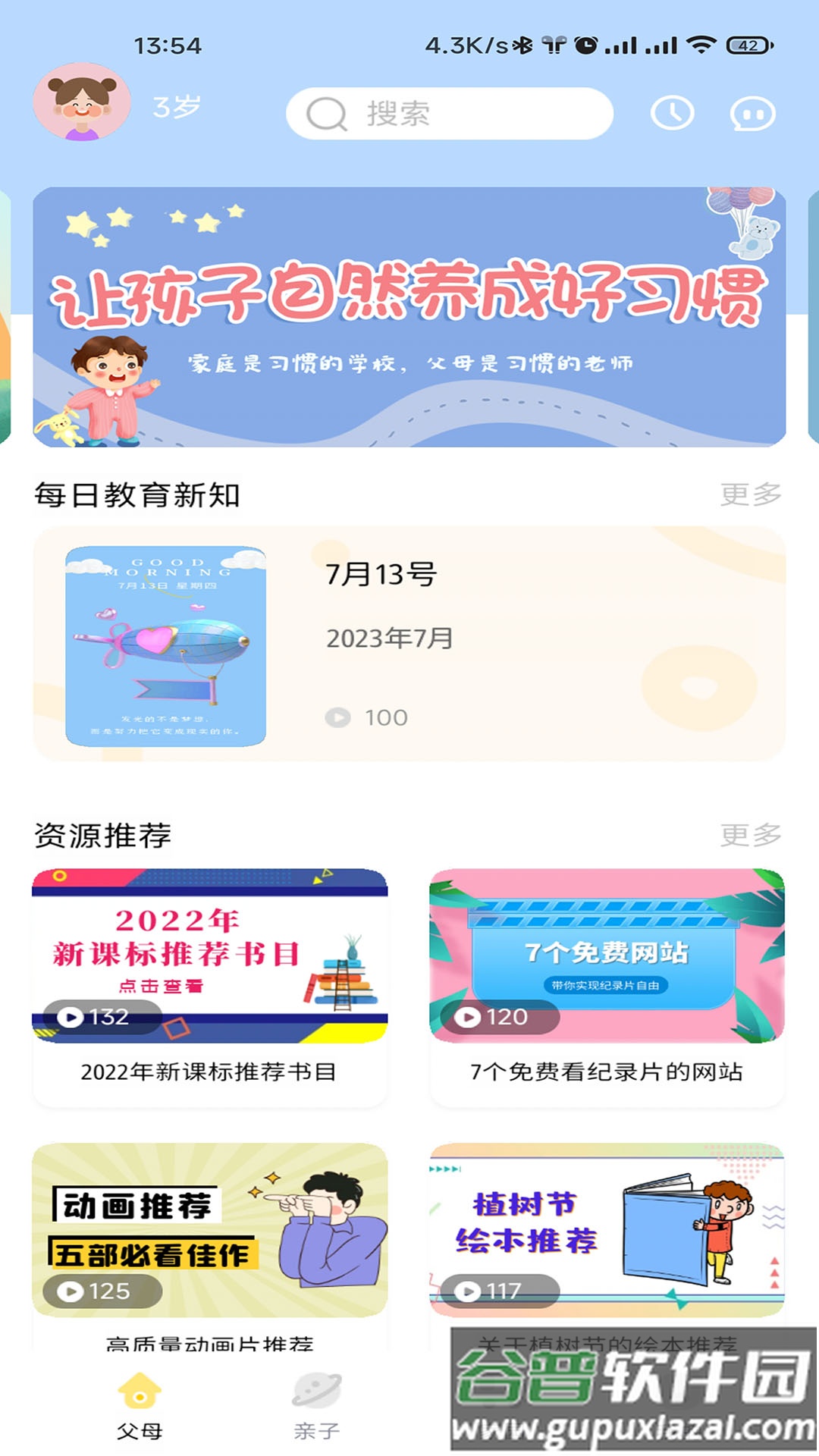Show 更多 for 每日教育新知

point(750,494)
